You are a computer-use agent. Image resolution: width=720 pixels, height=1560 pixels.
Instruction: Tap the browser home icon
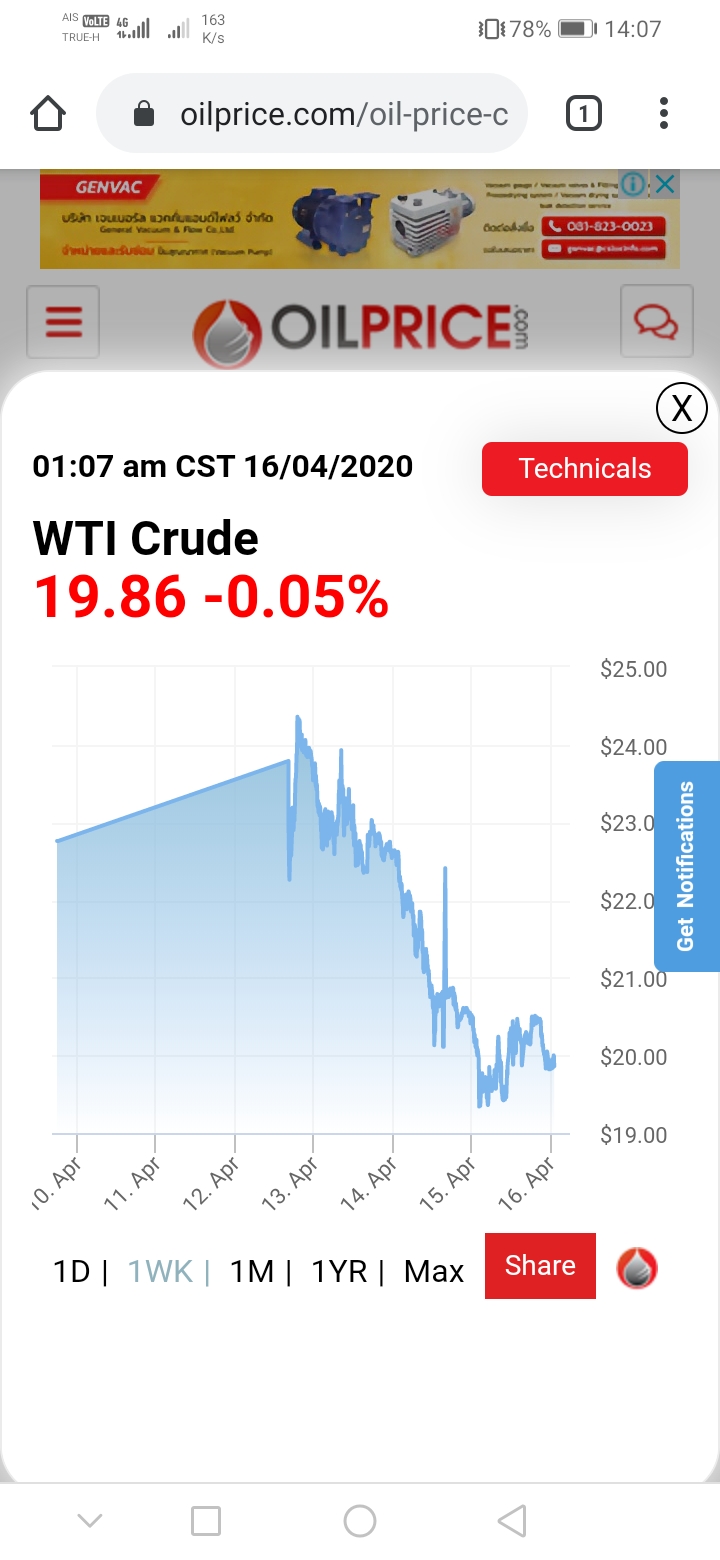click(49, 114)
